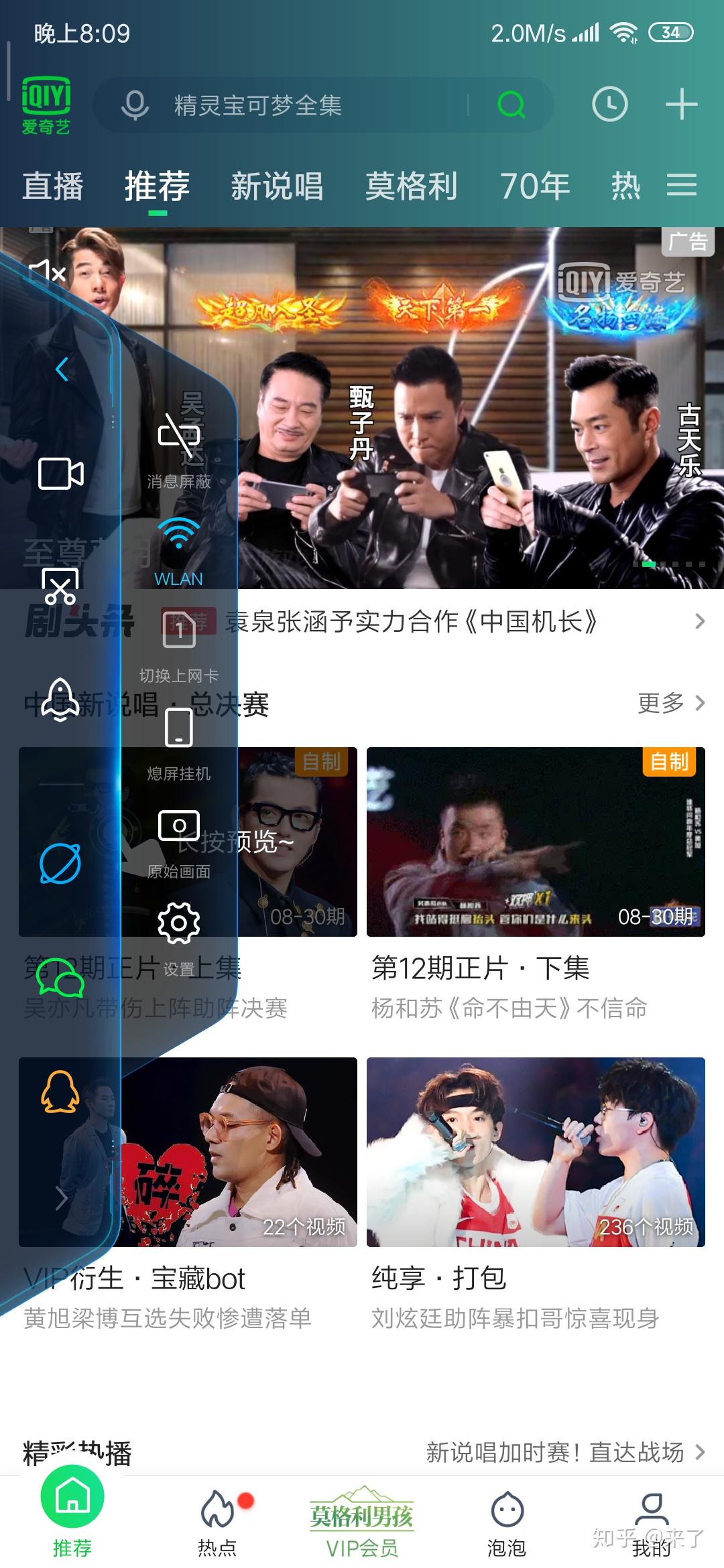
Task: View 更多 for 中国新说唱总决赛
Action: tap(670, 703)
